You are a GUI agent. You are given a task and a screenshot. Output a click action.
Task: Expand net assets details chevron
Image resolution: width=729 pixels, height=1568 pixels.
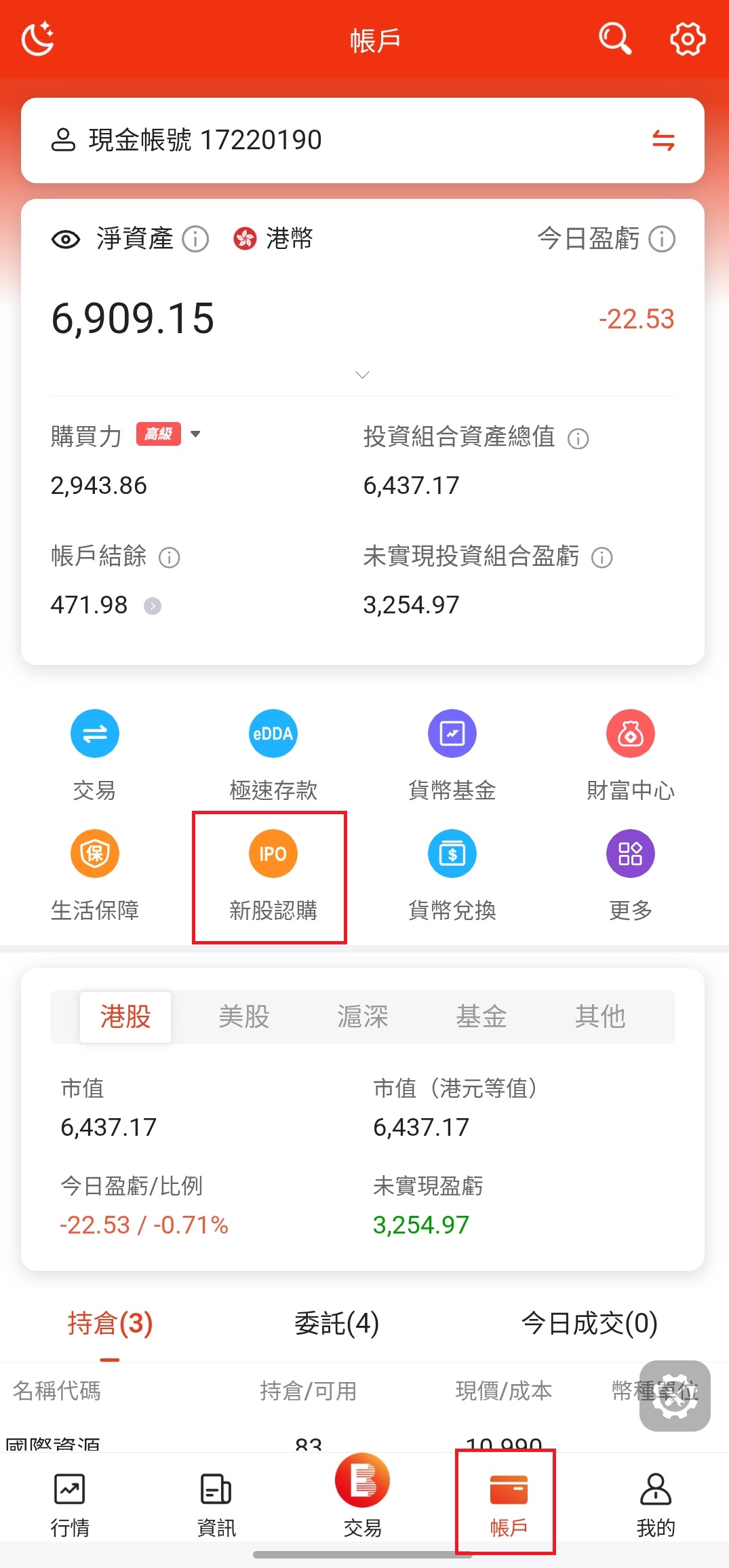click(363, 375)
